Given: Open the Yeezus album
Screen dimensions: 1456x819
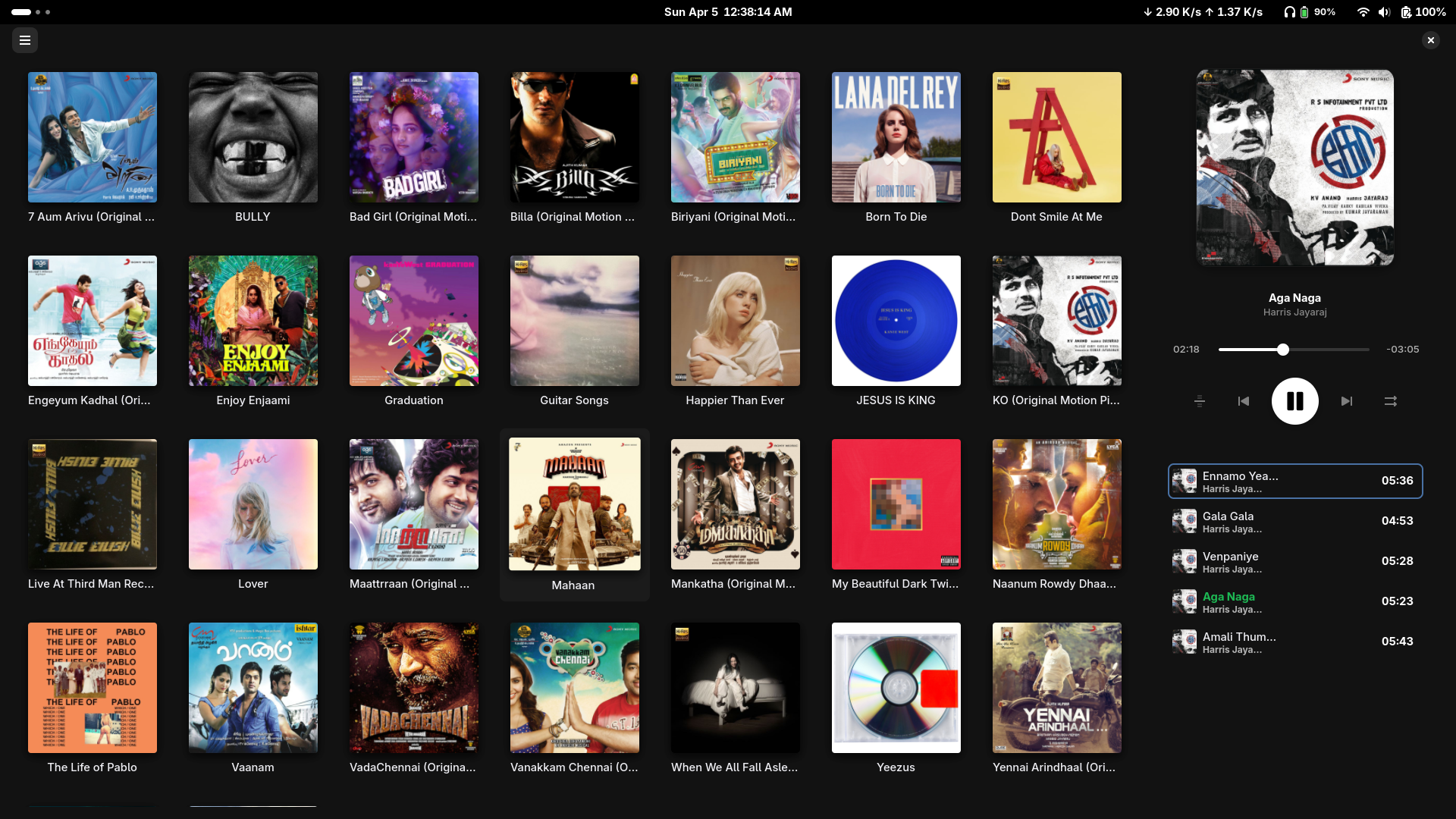Looking at the screenshot, I should click(x=896, y=688).
